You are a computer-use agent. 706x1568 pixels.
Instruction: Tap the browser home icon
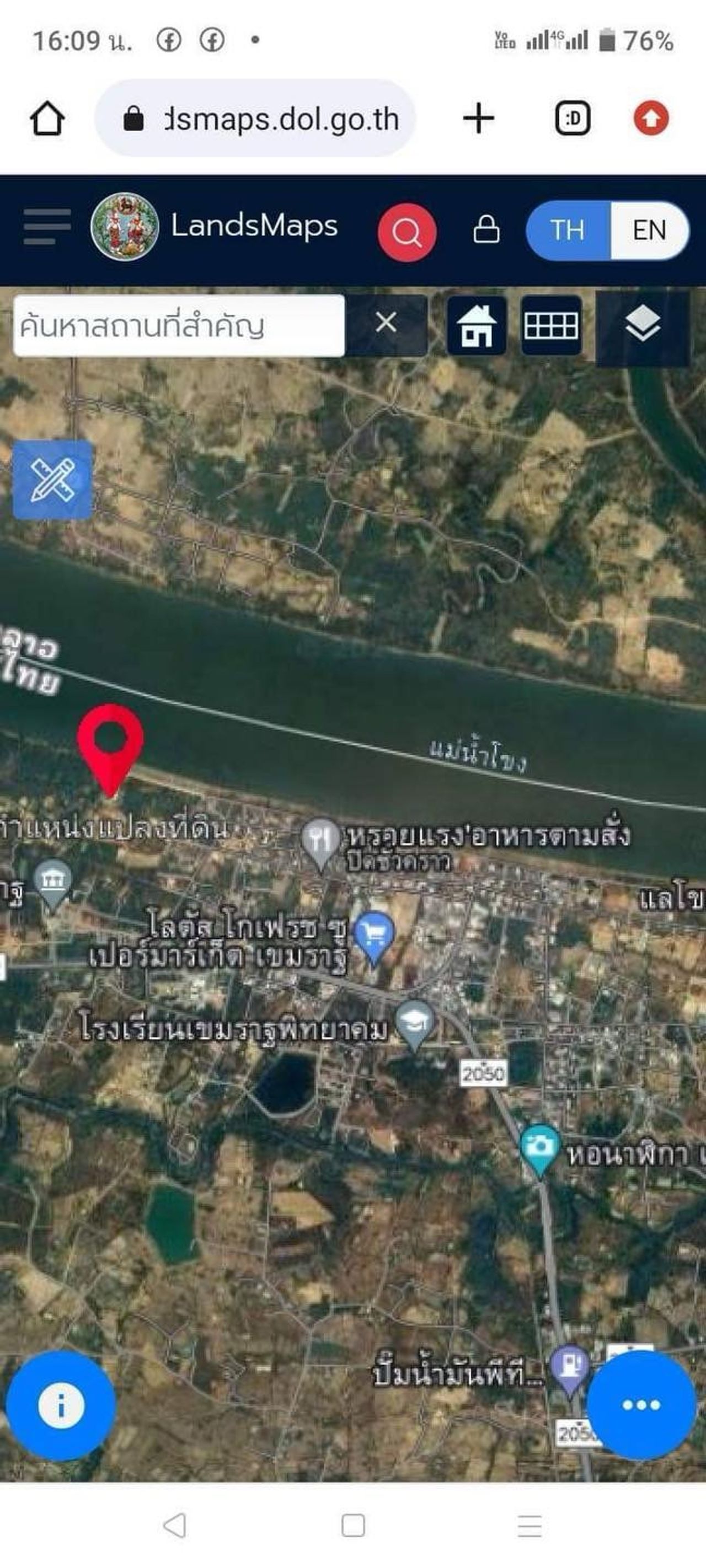47,118
